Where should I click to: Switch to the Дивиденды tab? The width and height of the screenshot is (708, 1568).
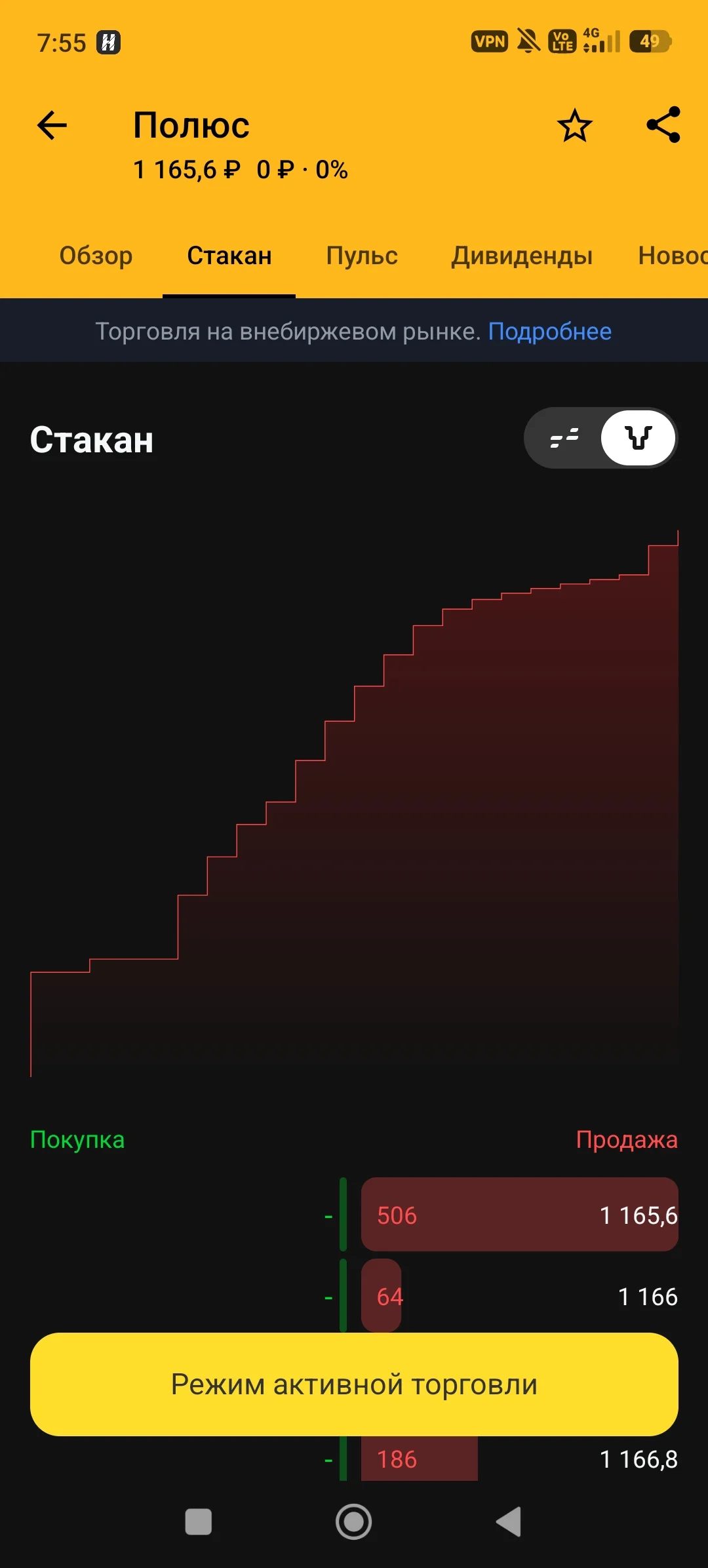pyautogui.click(x=522, y=256)
